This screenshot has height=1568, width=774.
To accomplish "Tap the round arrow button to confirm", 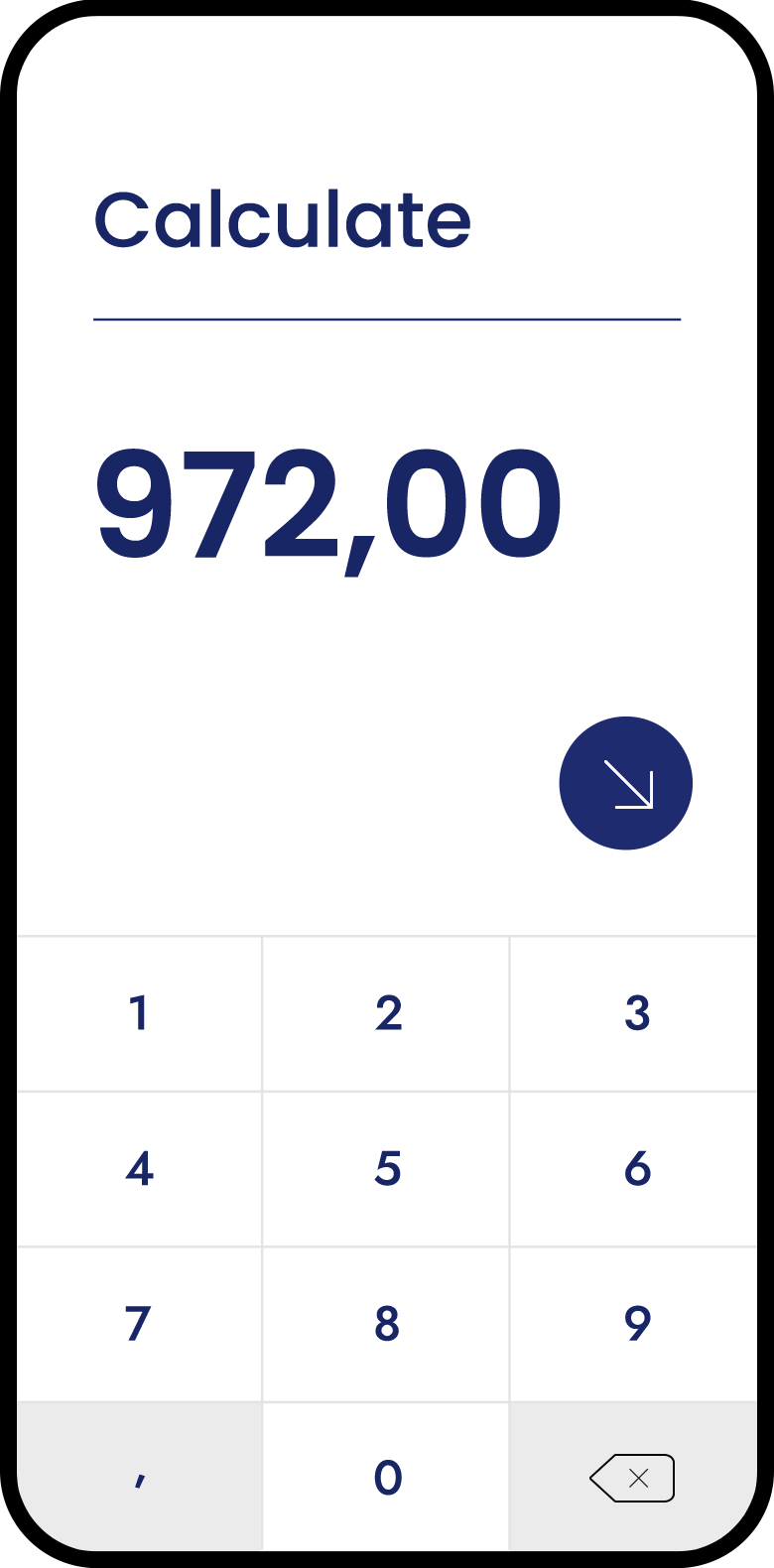I will [625, 783].
